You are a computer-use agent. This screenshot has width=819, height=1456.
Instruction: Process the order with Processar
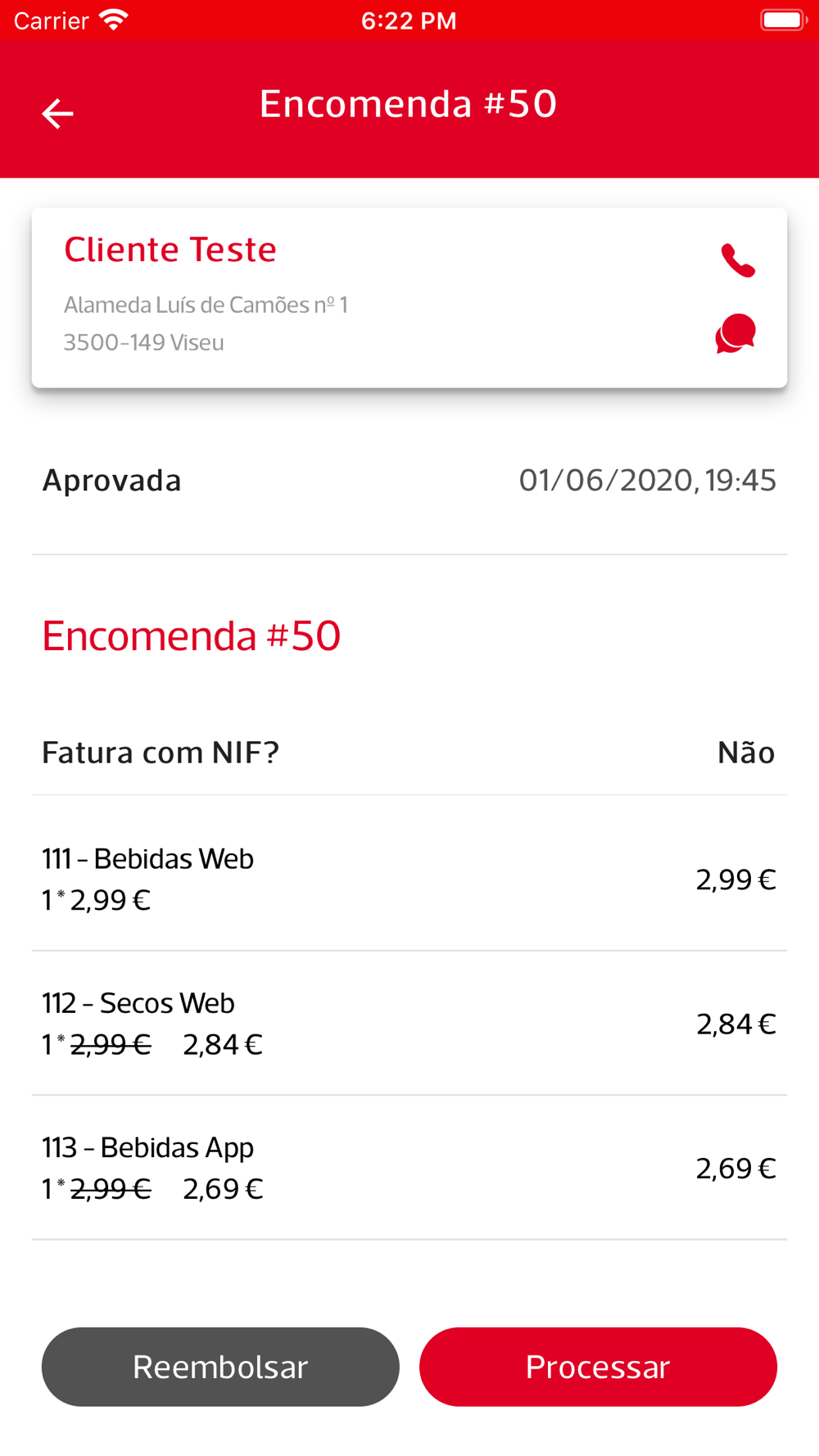[x=598, y=1367]
